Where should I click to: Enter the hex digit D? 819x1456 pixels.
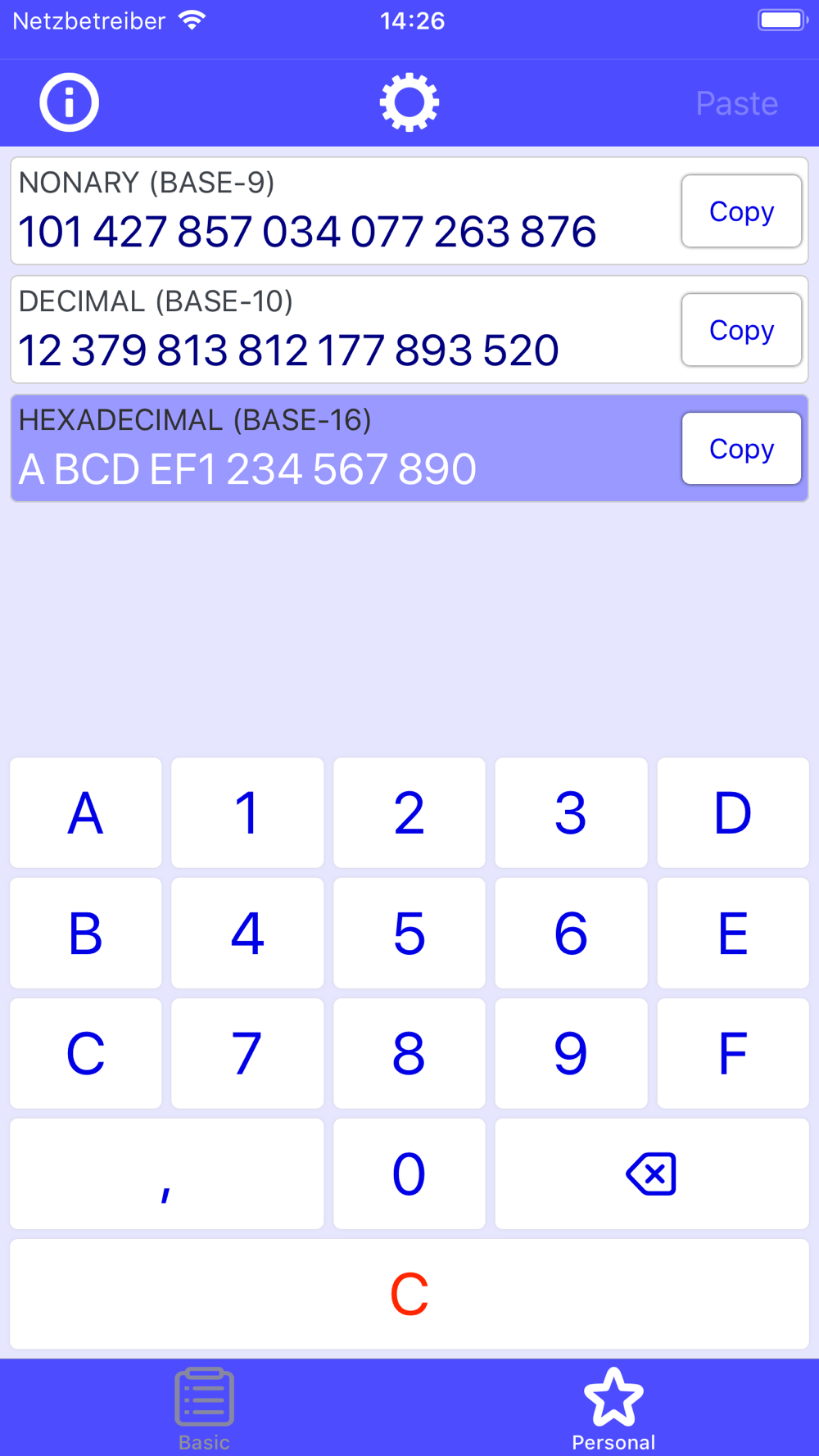tap(733, 813)
